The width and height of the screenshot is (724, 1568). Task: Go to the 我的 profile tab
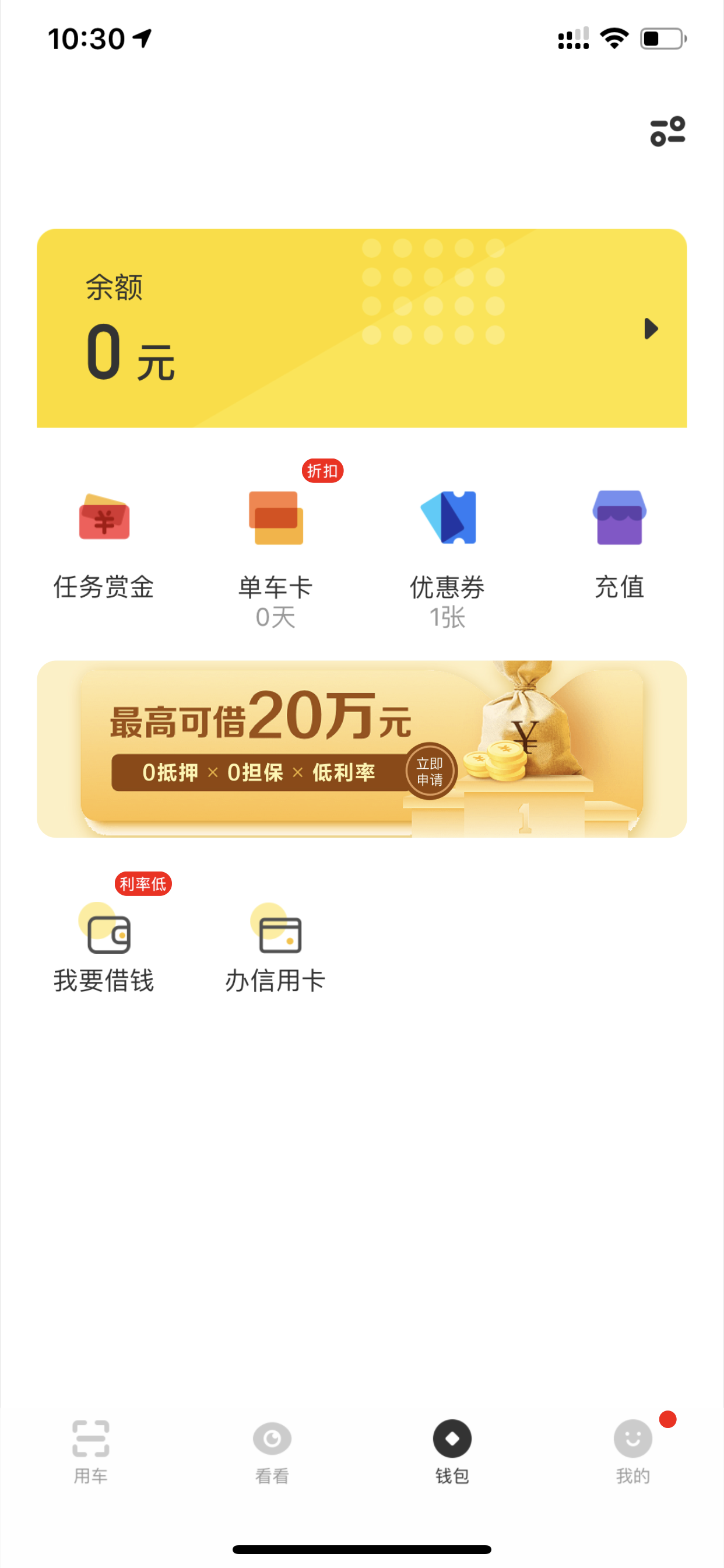[x=633, y=1452]
